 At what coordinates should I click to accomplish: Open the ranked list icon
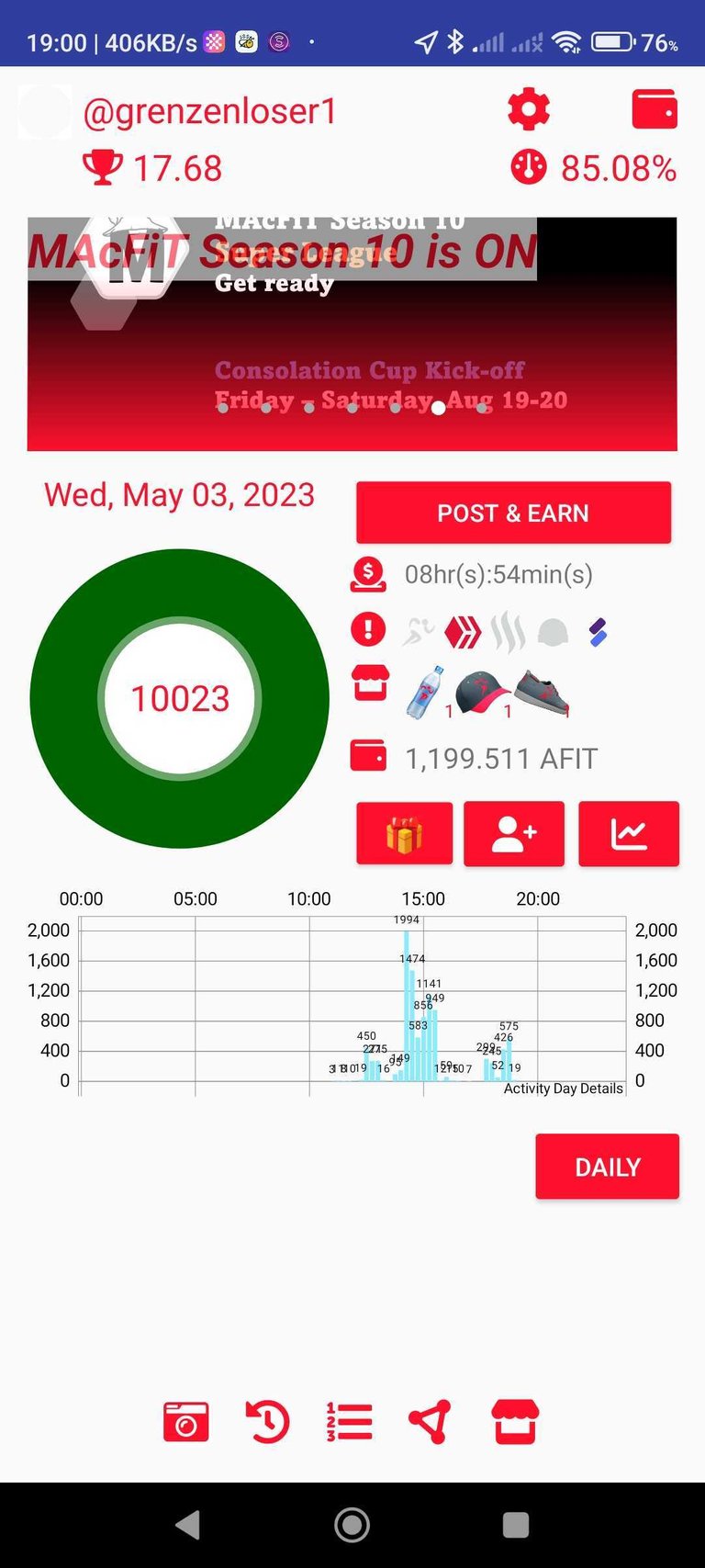click(x=349, y=1422)
